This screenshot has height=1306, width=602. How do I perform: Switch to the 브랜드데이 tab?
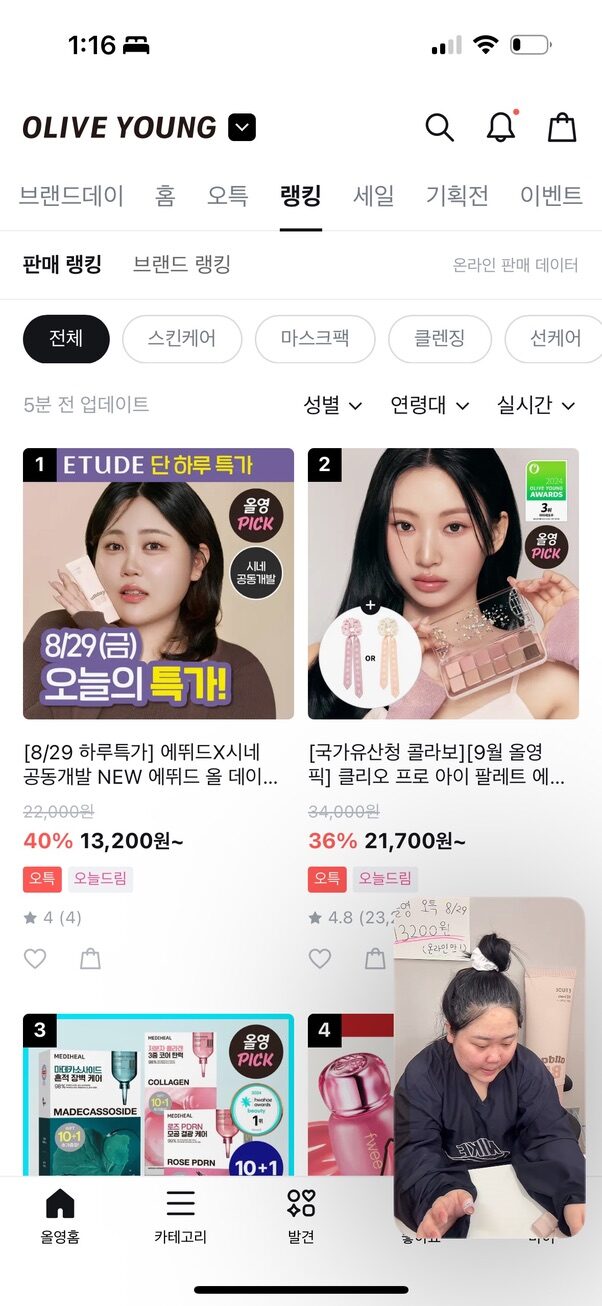click(71, 195)
